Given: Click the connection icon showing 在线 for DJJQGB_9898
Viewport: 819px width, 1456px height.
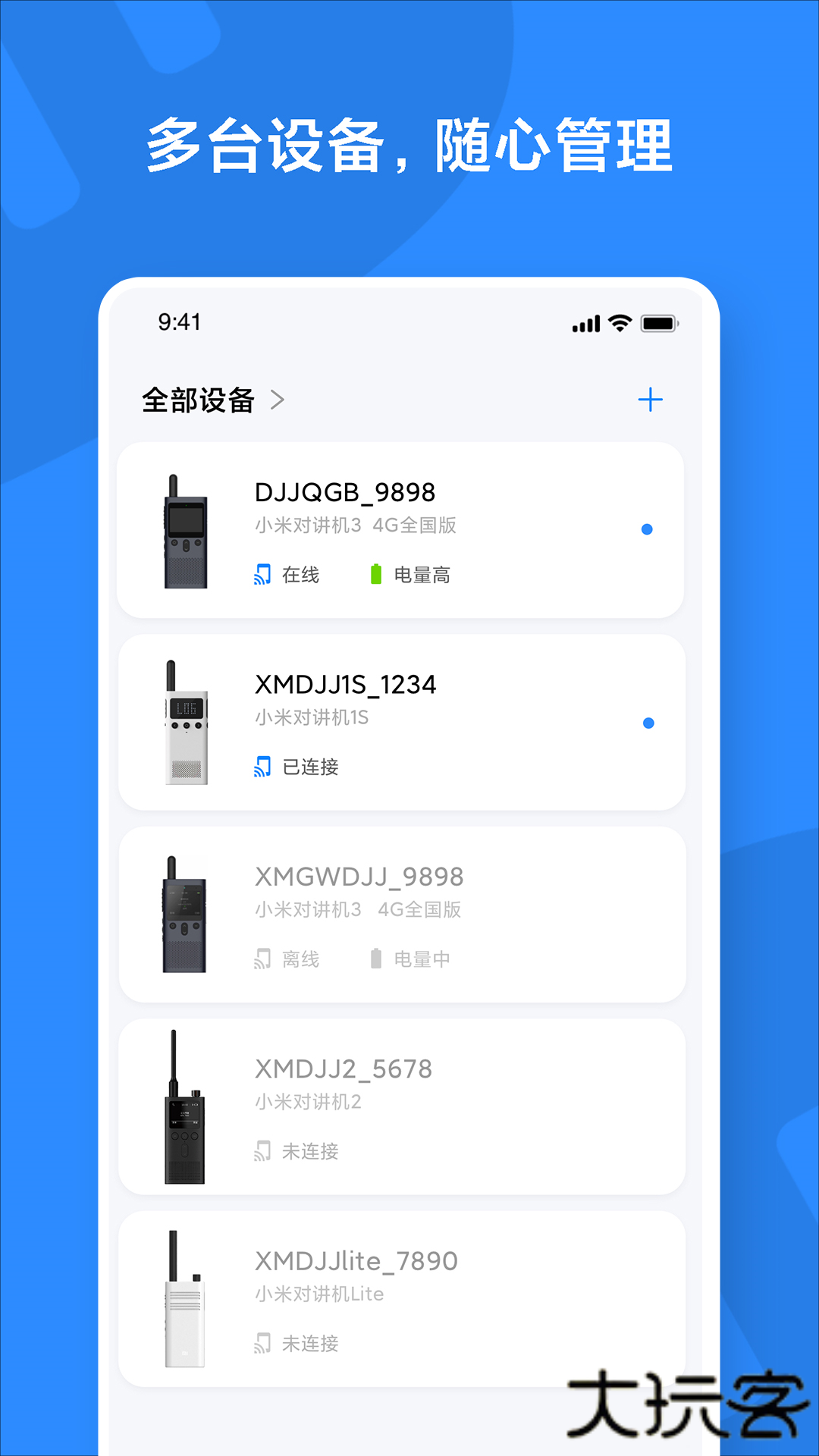Looking at the screenshot, I should 262,575.
